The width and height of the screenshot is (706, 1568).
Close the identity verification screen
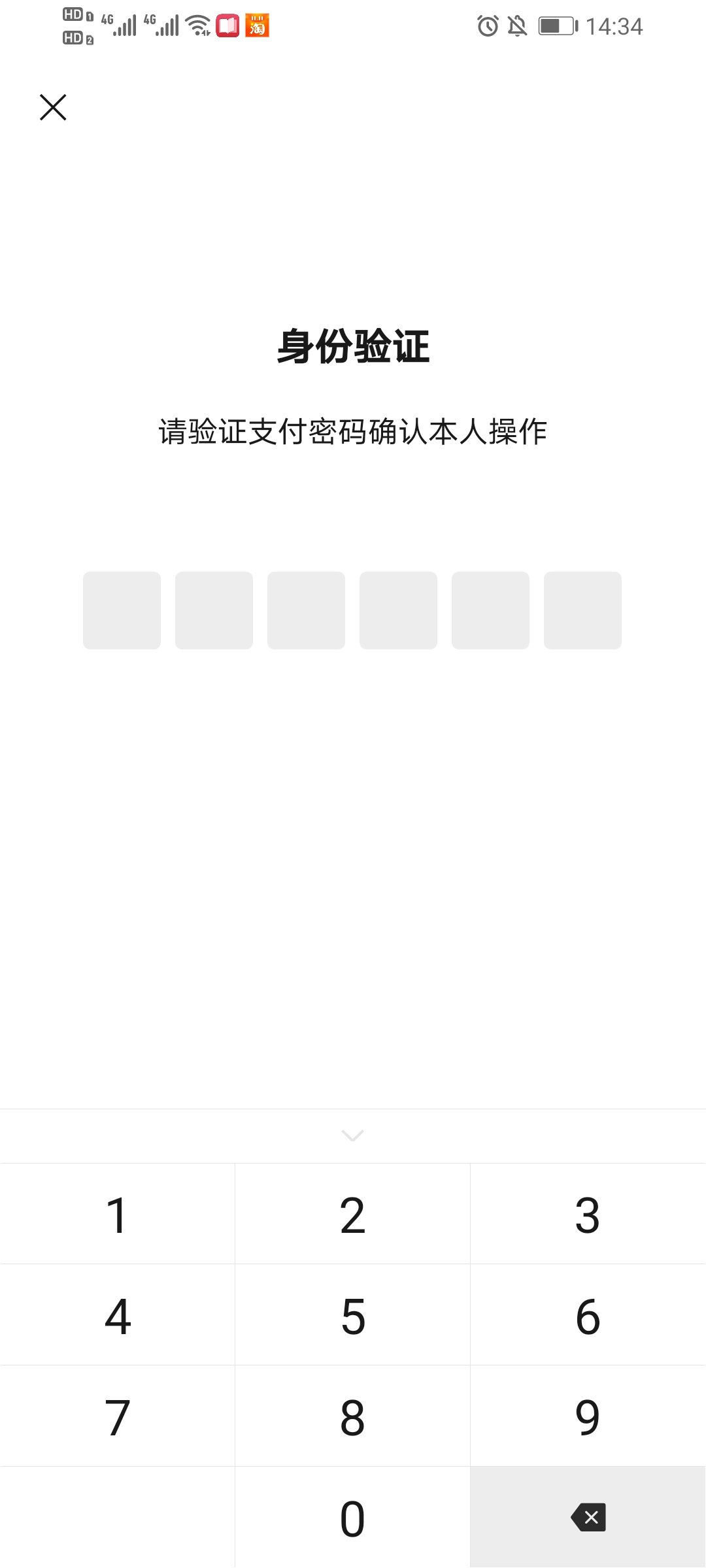coord(53,107)
